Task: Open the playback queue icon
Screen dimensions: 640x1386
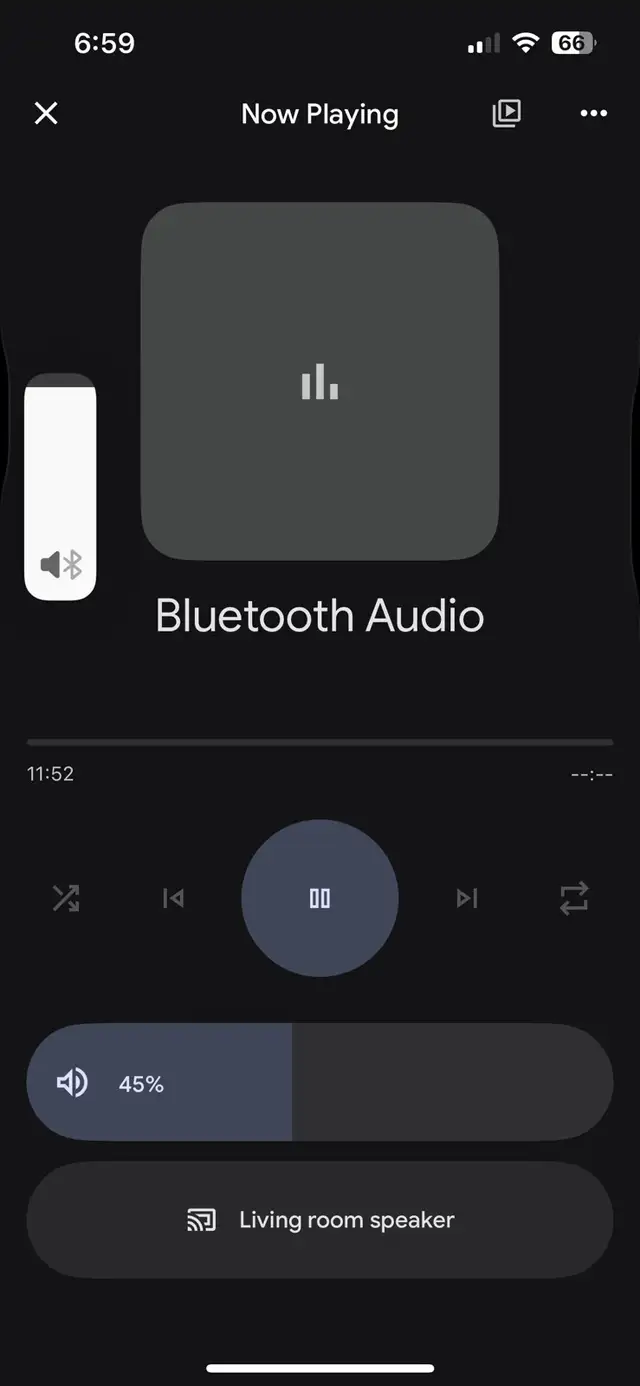Action: coord(507,114)
